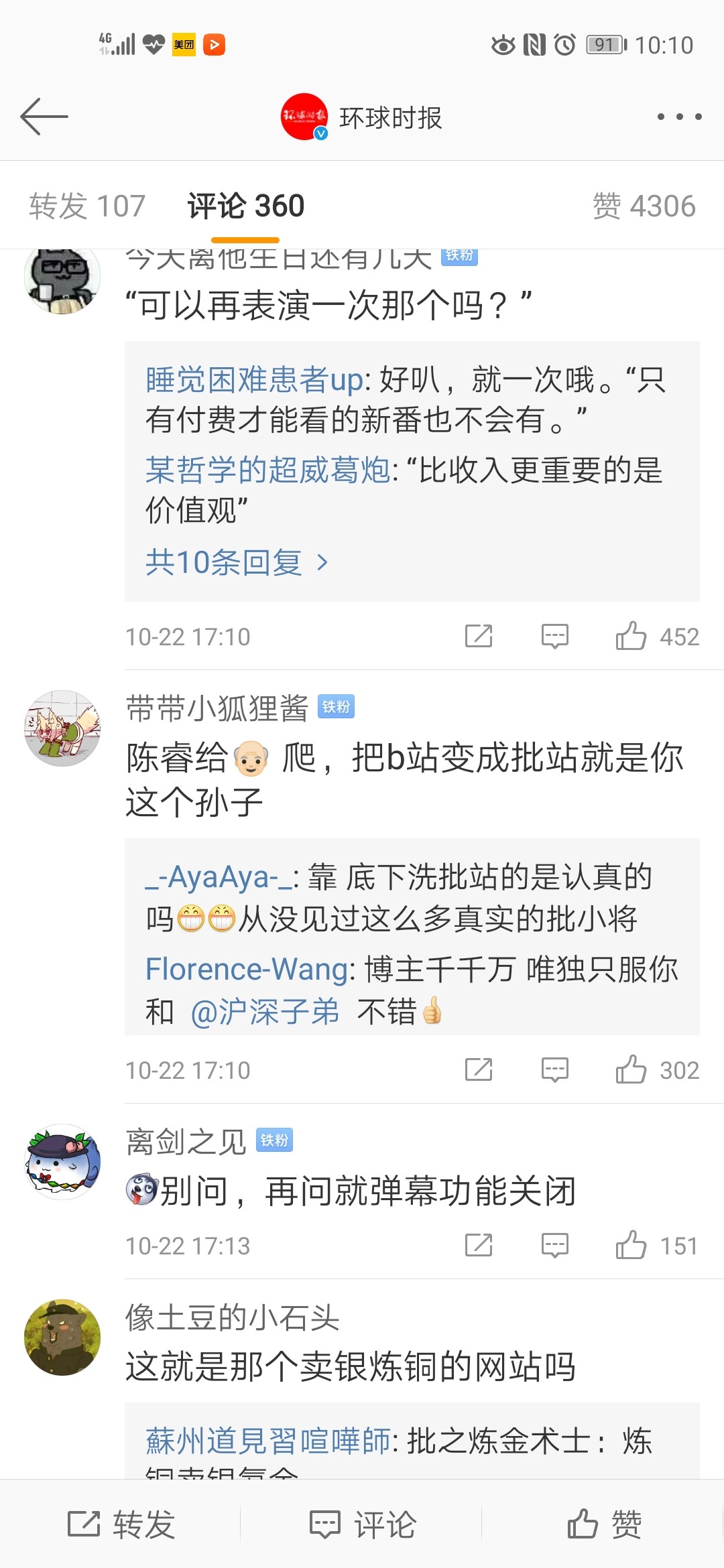The image size is (724, 1568).
Task: Open _-AyaAya-_'s profile link
Action: click(219, 877)
